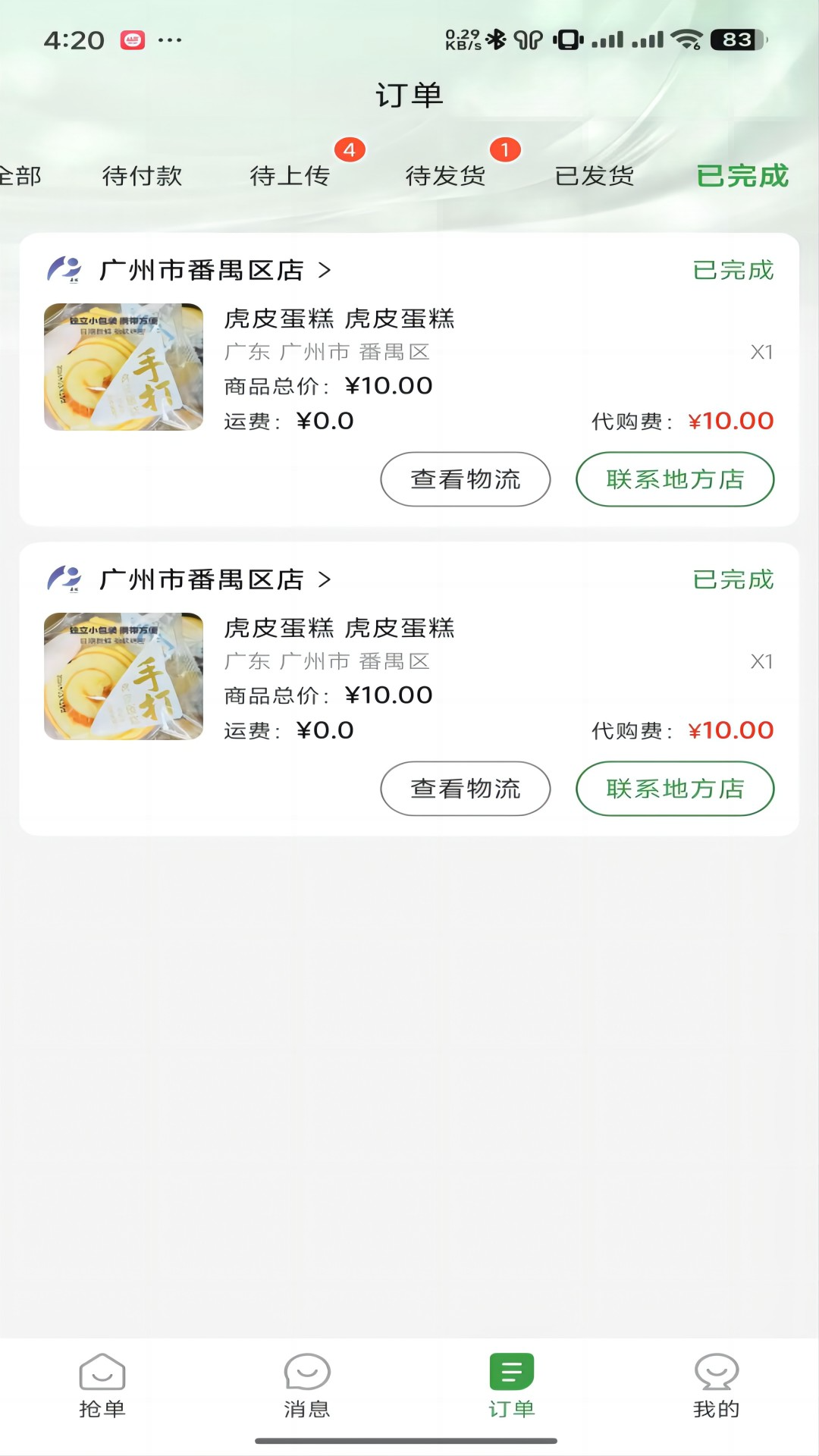Image resolution: width=819 pixels, height=1456 pixels.
Task: Switch to the 待付款 tab
Action: click(x=143, y=174)
